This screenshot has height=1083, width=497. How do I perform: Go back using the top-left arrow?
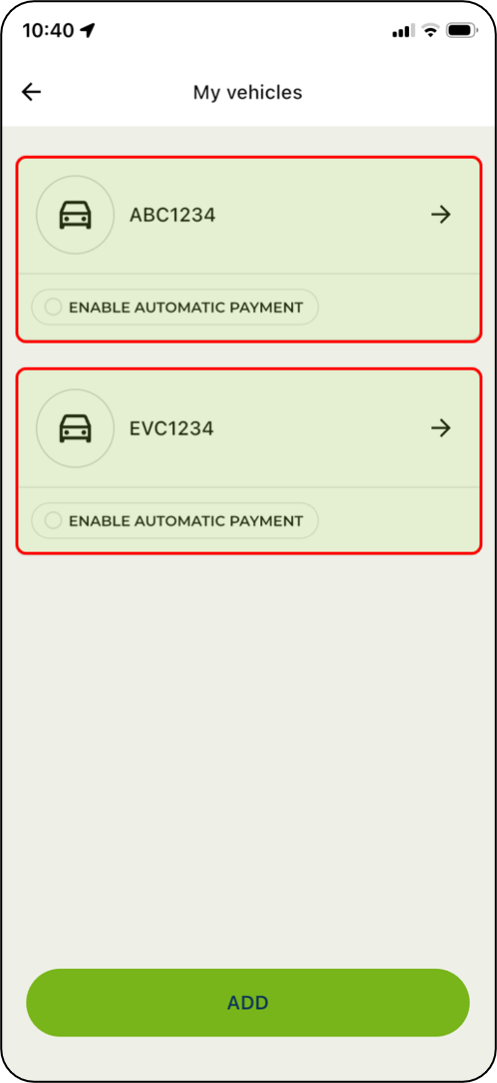31,92
